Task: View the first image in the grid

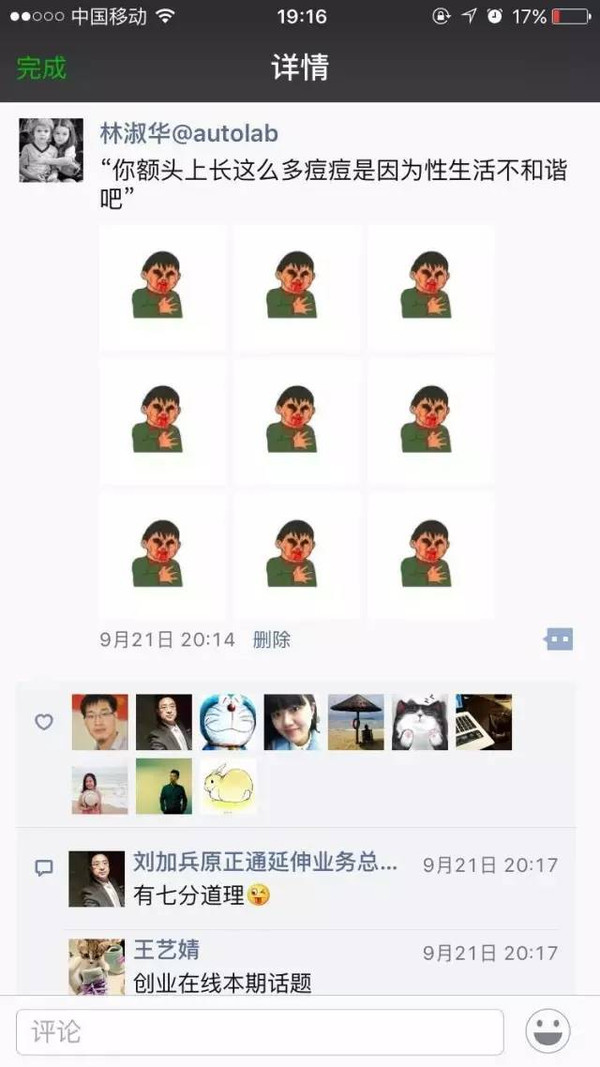Action: click(162, 288)
